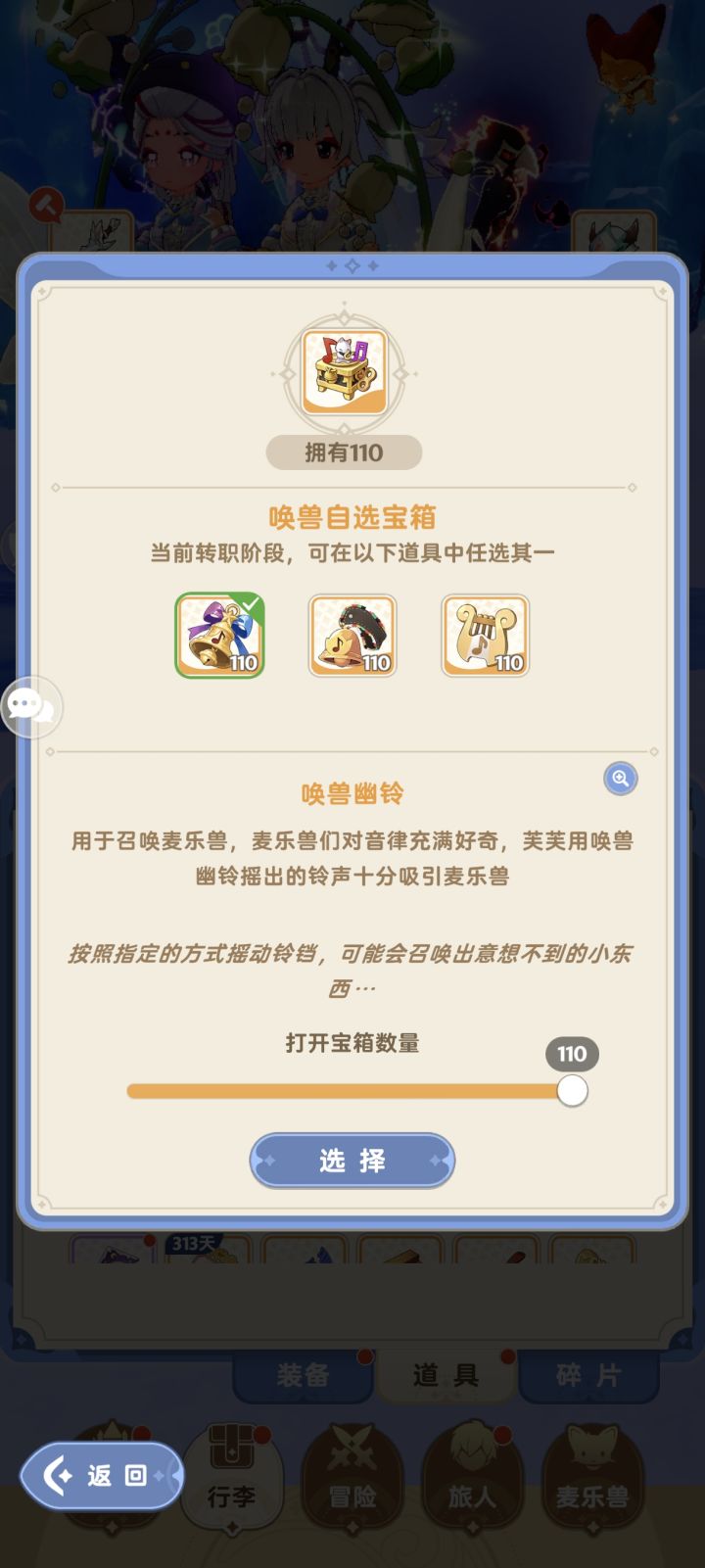Image resolution: width=705 pixels, height=1568 pixels.
Task: Open the chat bubble on the left edge
Action: tap(30, 707)
